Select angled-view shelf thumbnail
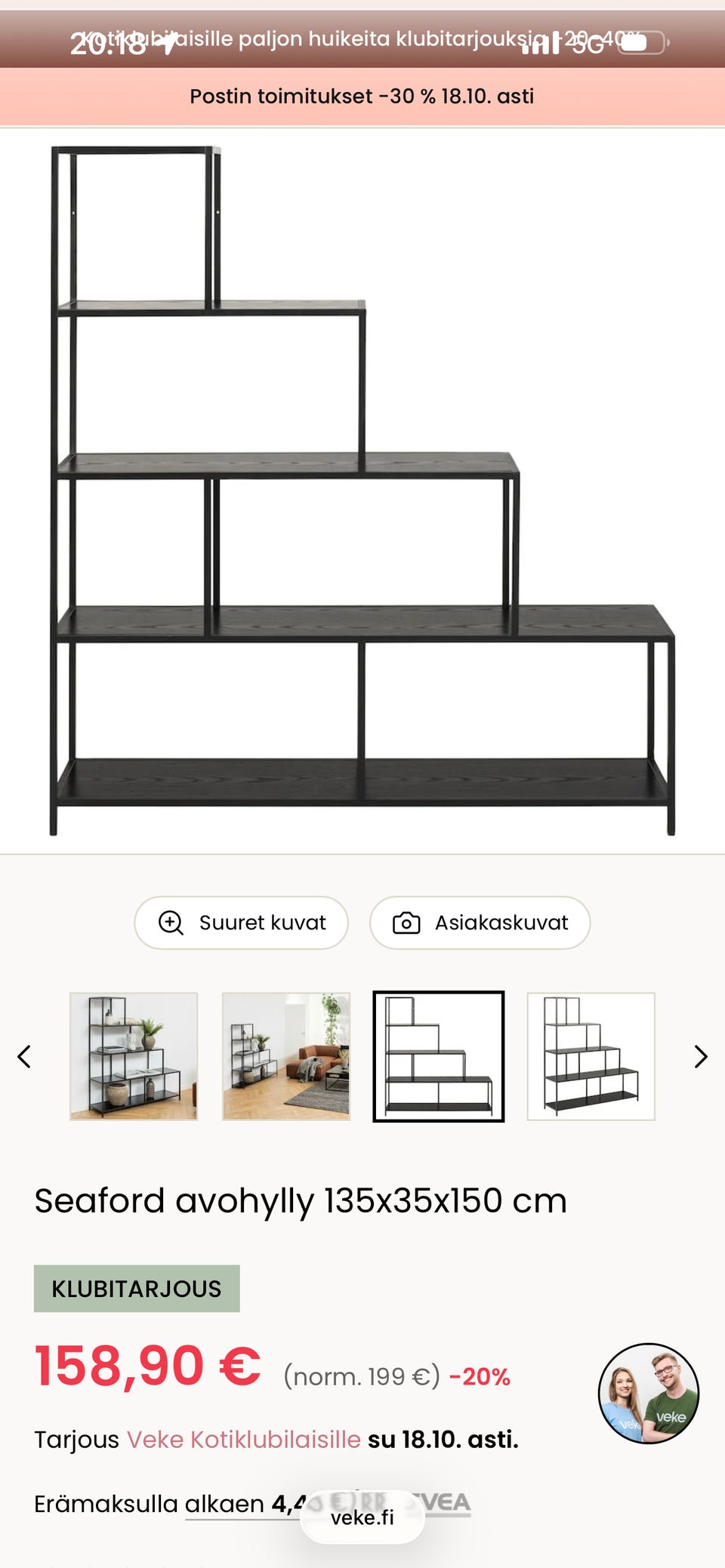 pos(591,1056)
